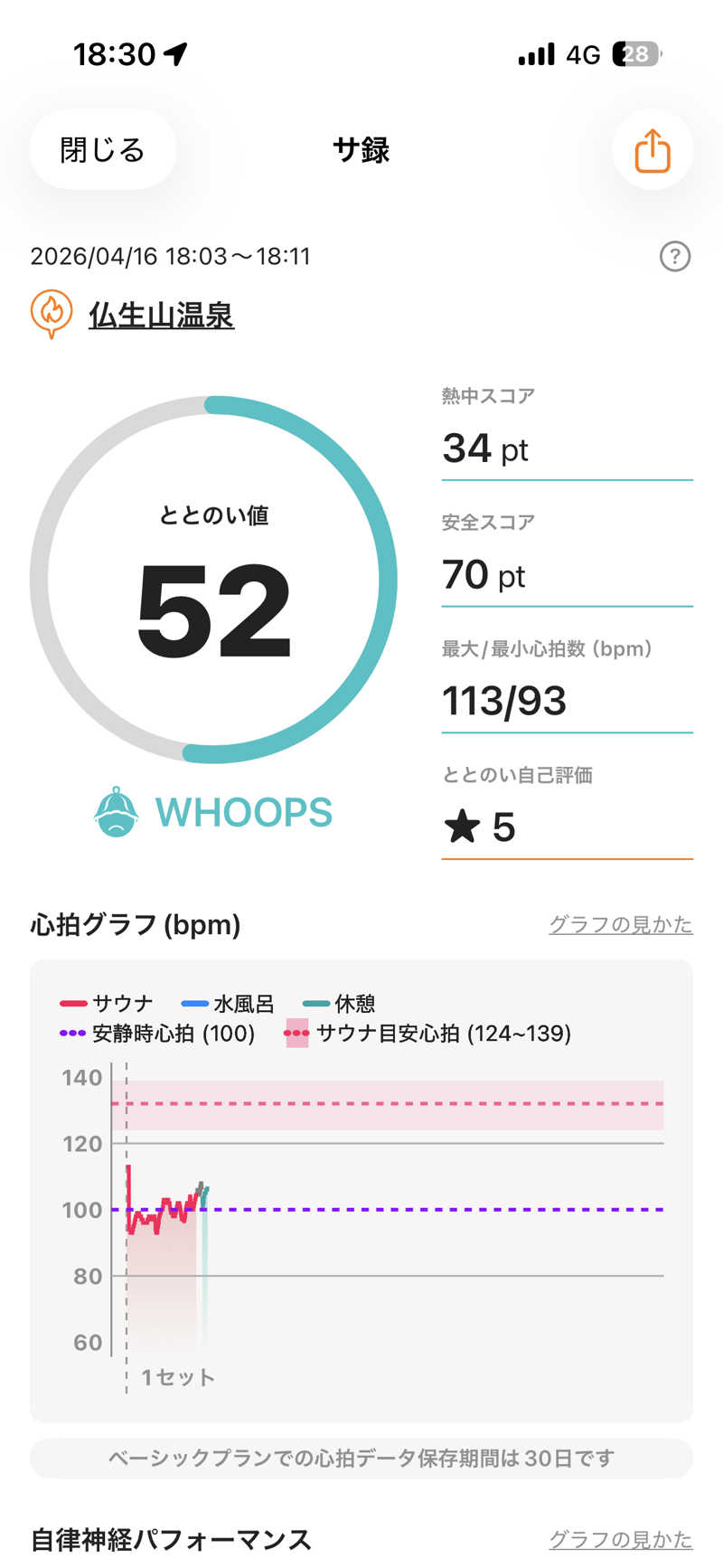Share this サ録 record
This screenshot has width=723, height=1568.
pos(653,149)
